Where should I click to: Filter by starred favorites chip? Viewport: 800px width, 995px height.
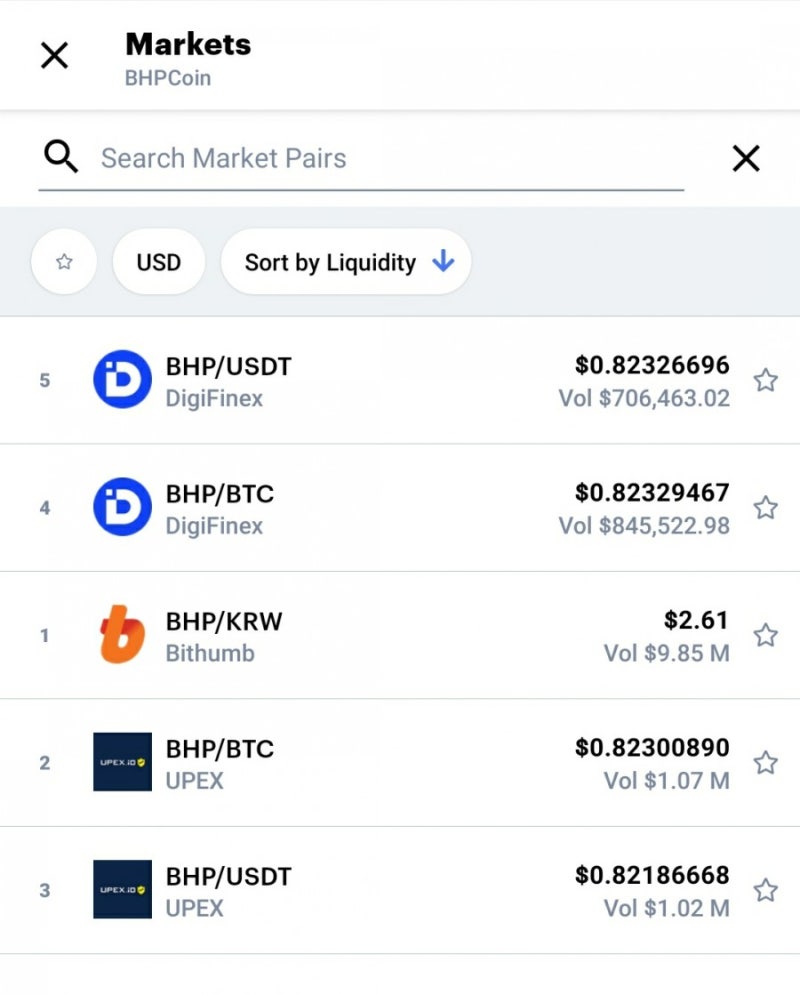pyautogui.click(x=64, y=262)
